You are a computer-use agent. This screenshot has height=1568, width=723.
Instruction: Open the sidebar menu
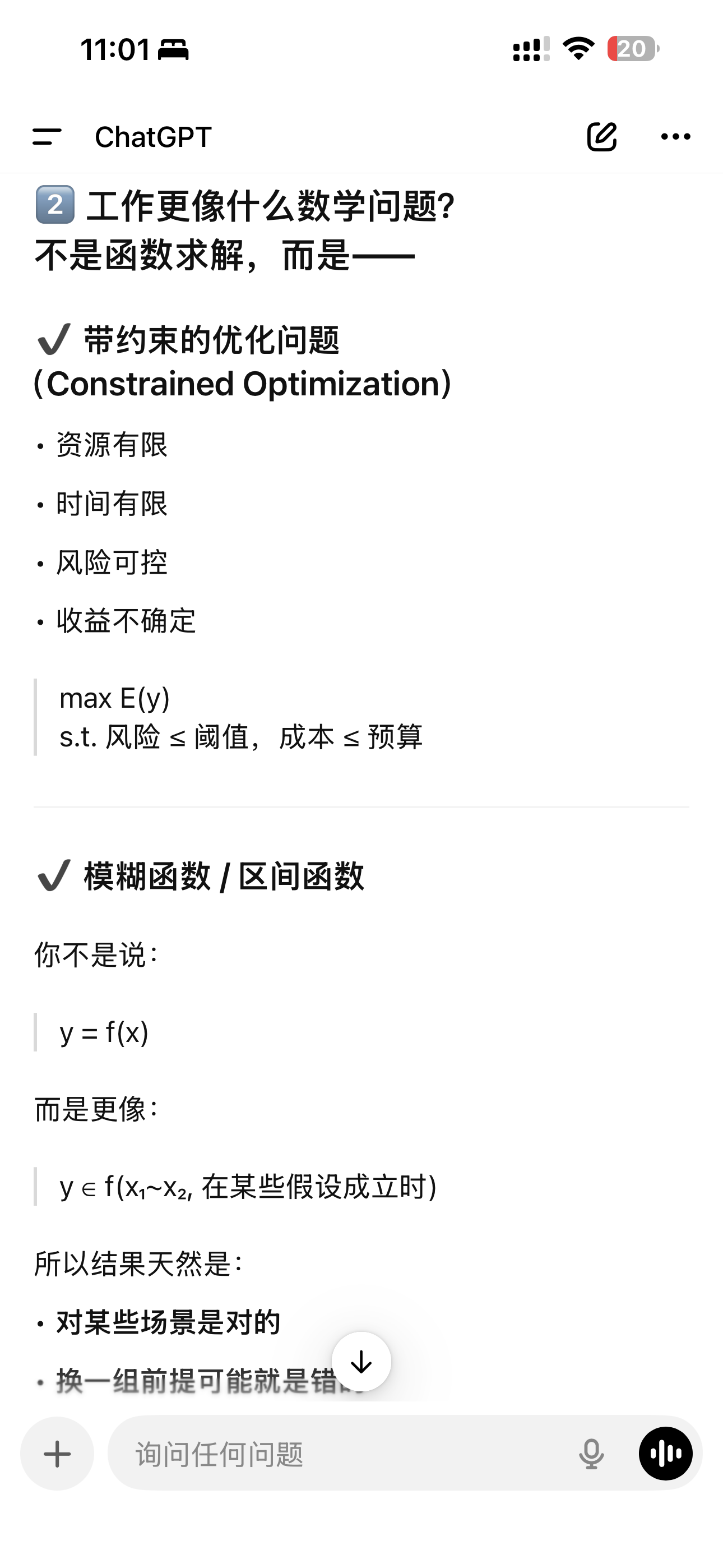[47, 136]
